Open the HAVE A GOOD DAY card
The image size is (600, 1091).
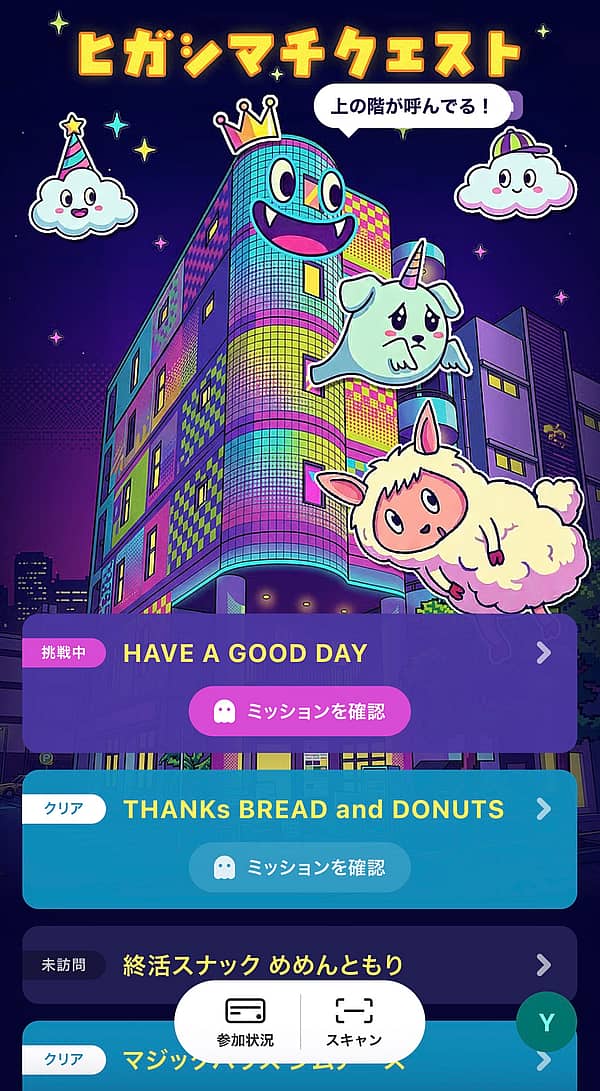point(543,653)
